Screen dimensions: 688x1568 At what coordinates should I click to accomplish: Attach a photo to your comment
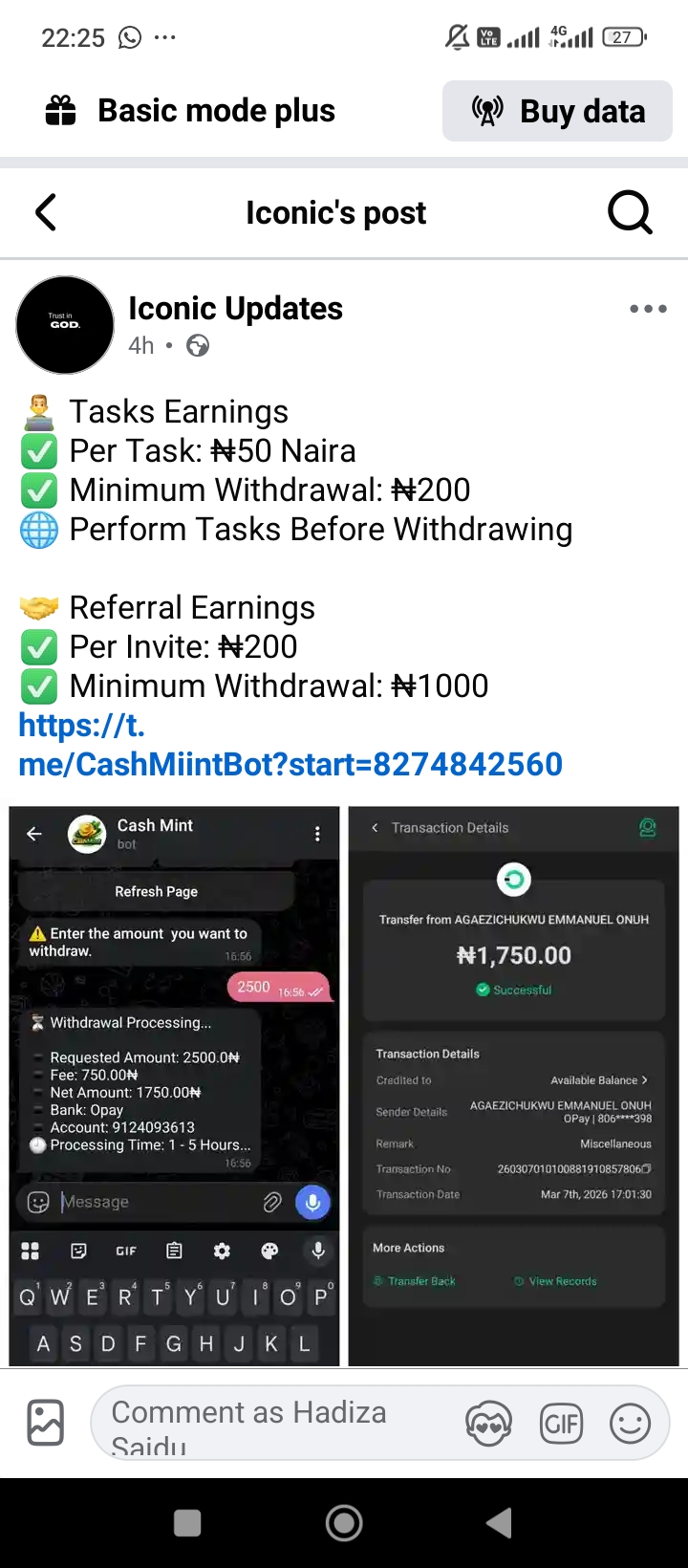[46, 1423]
